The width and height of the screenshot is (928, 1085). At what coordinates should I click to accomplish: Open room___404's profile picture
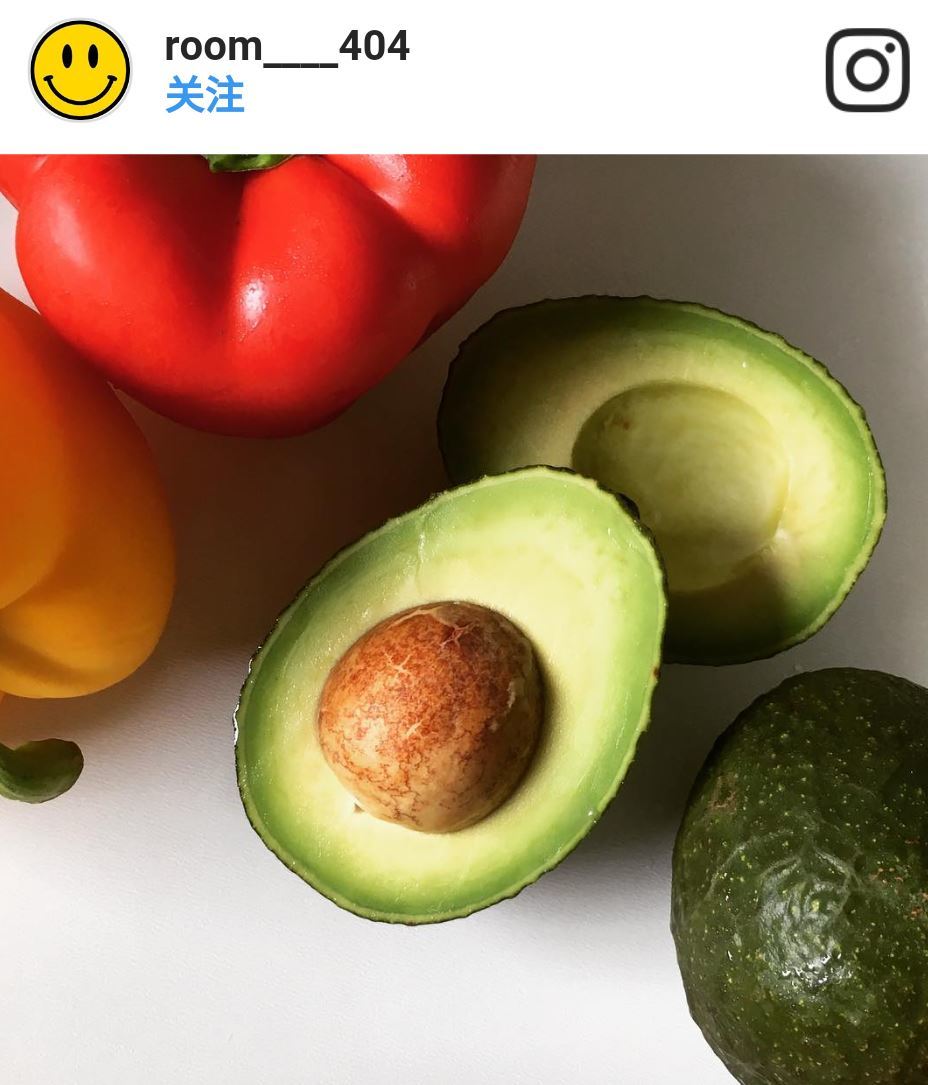(x=80, y=70)
